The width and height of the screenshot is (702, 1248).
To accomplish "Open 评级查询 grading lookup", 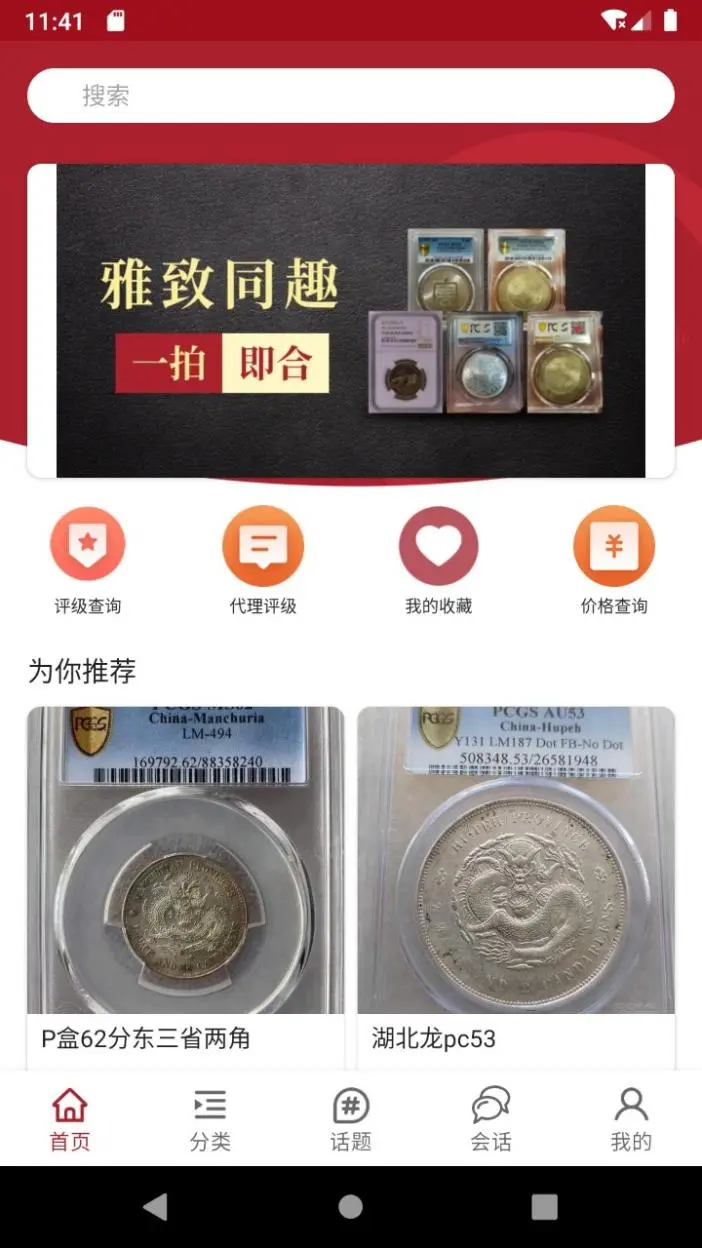I will (88, 560).
